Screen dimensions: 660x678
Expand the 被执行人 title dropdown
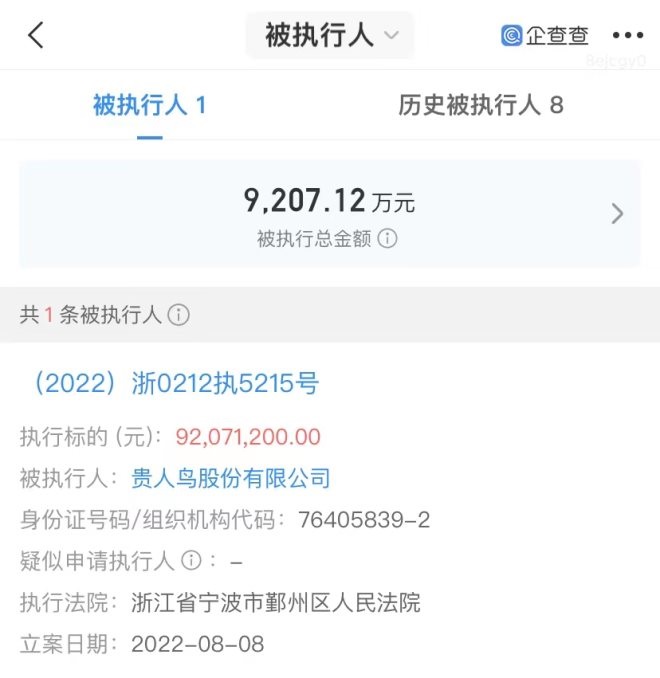329,36
